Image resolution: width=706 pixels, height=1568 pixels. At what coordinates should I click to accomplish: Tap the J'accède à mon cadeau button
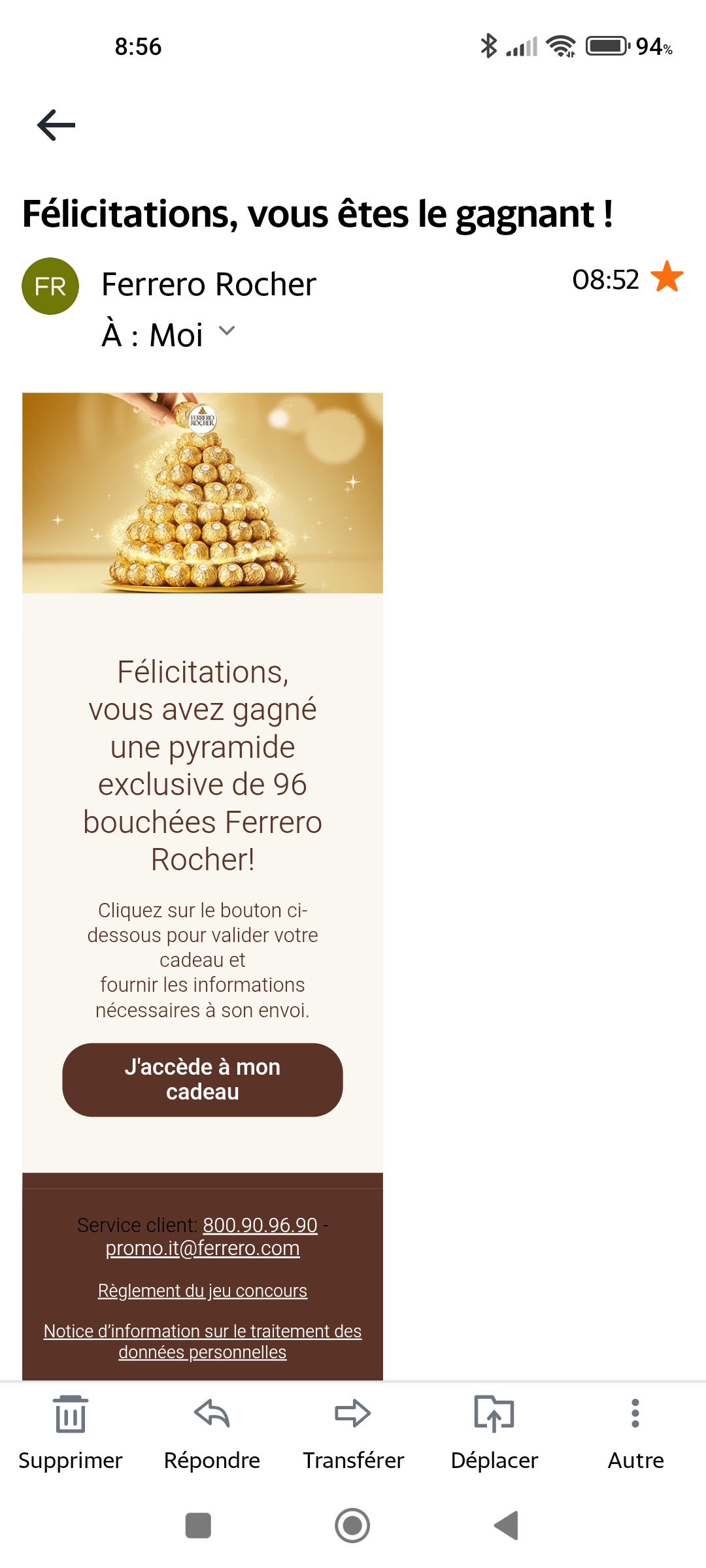(x=203, y=1079)
